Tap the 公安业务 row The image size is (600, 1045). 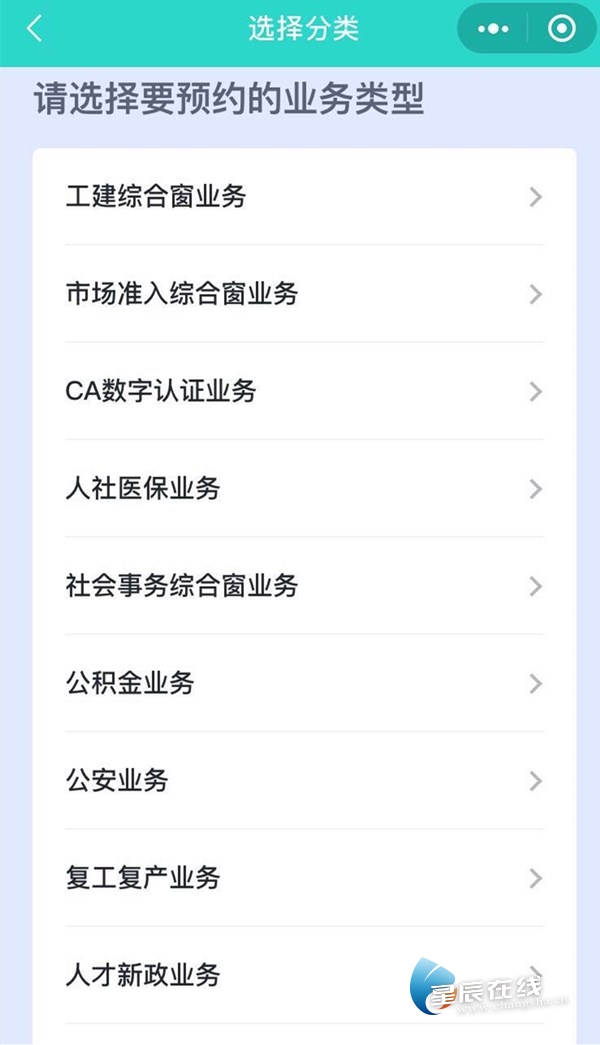[304, 781]
